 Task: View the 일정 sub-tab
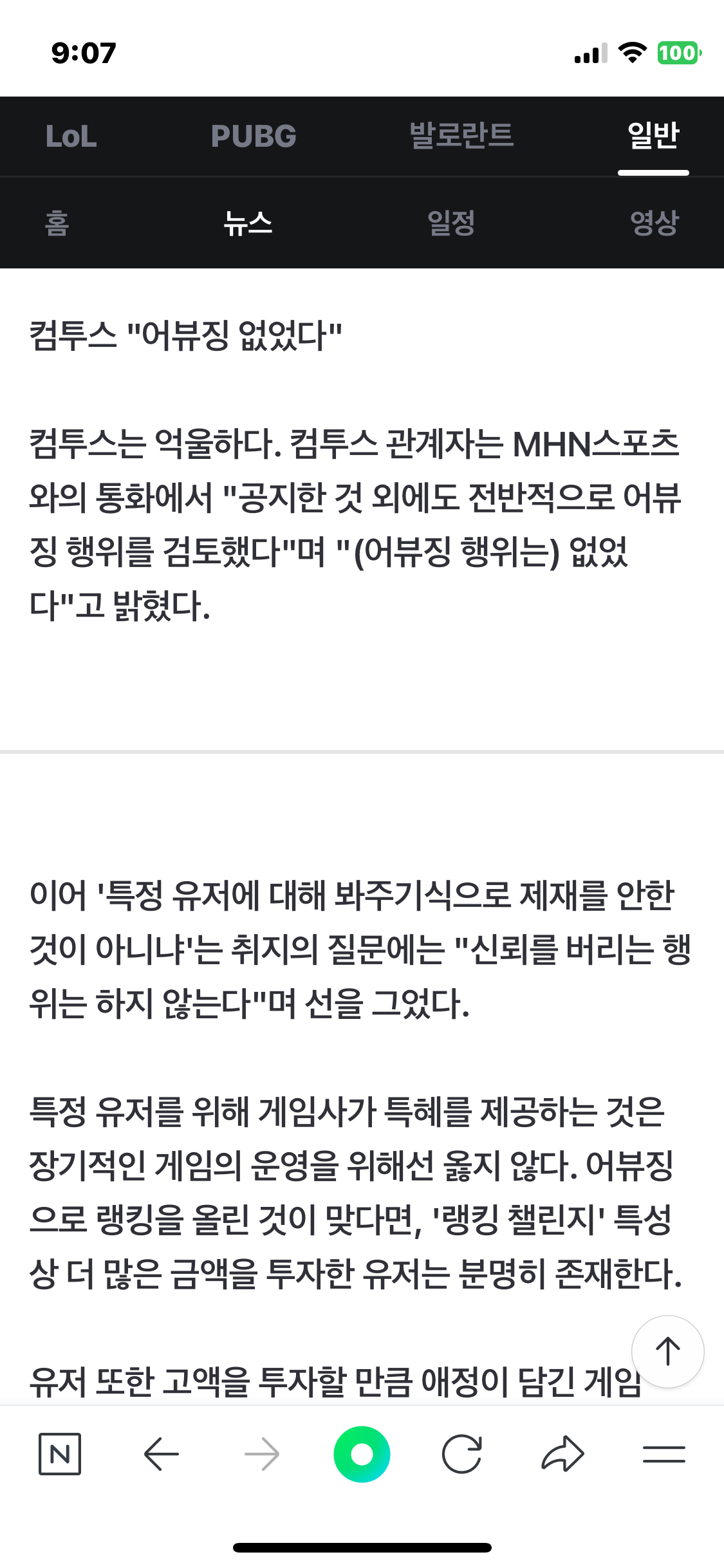451,223
